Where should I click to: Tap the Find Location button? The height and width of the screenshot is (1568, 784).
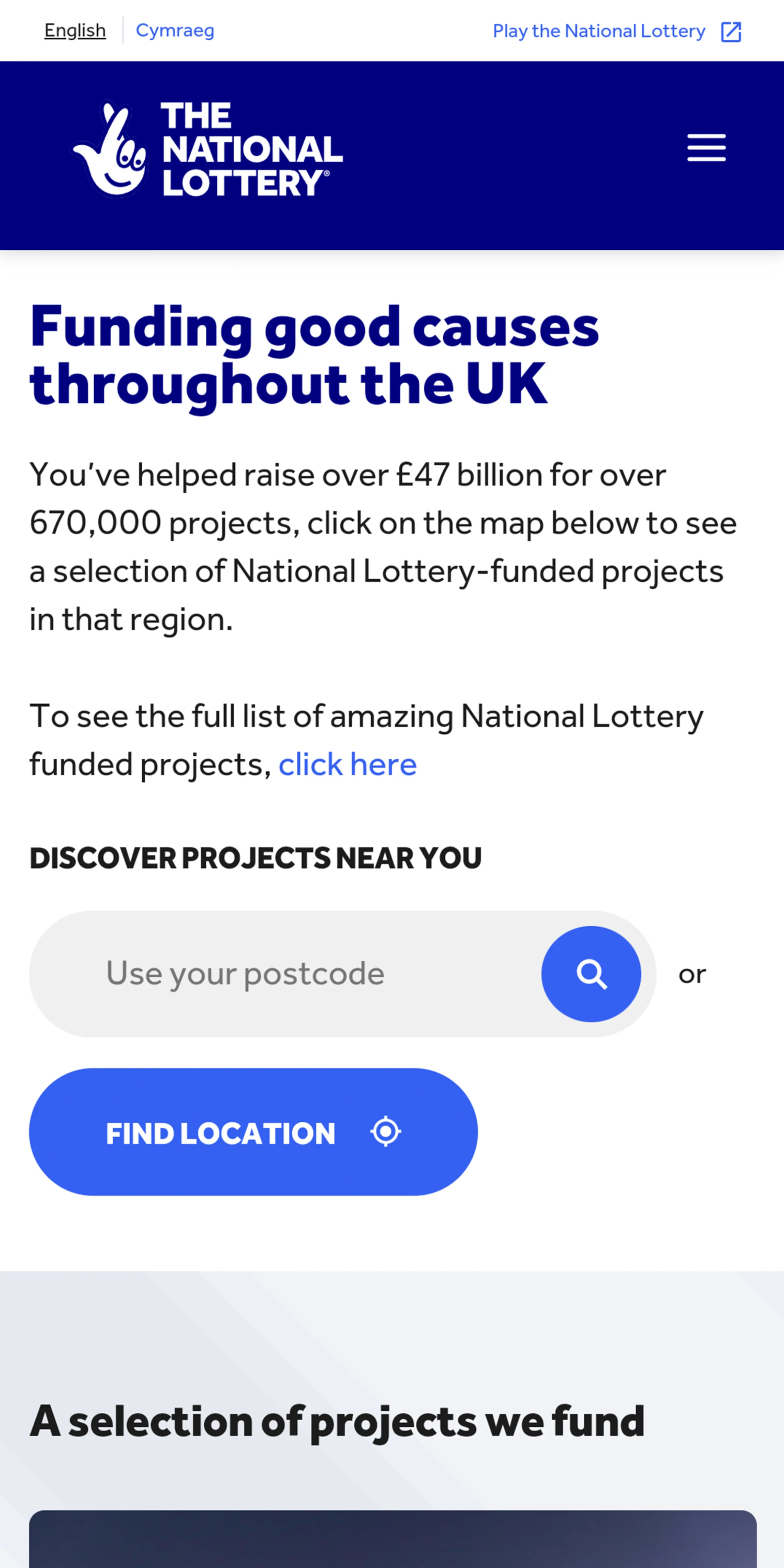(x=253, y=1132)
